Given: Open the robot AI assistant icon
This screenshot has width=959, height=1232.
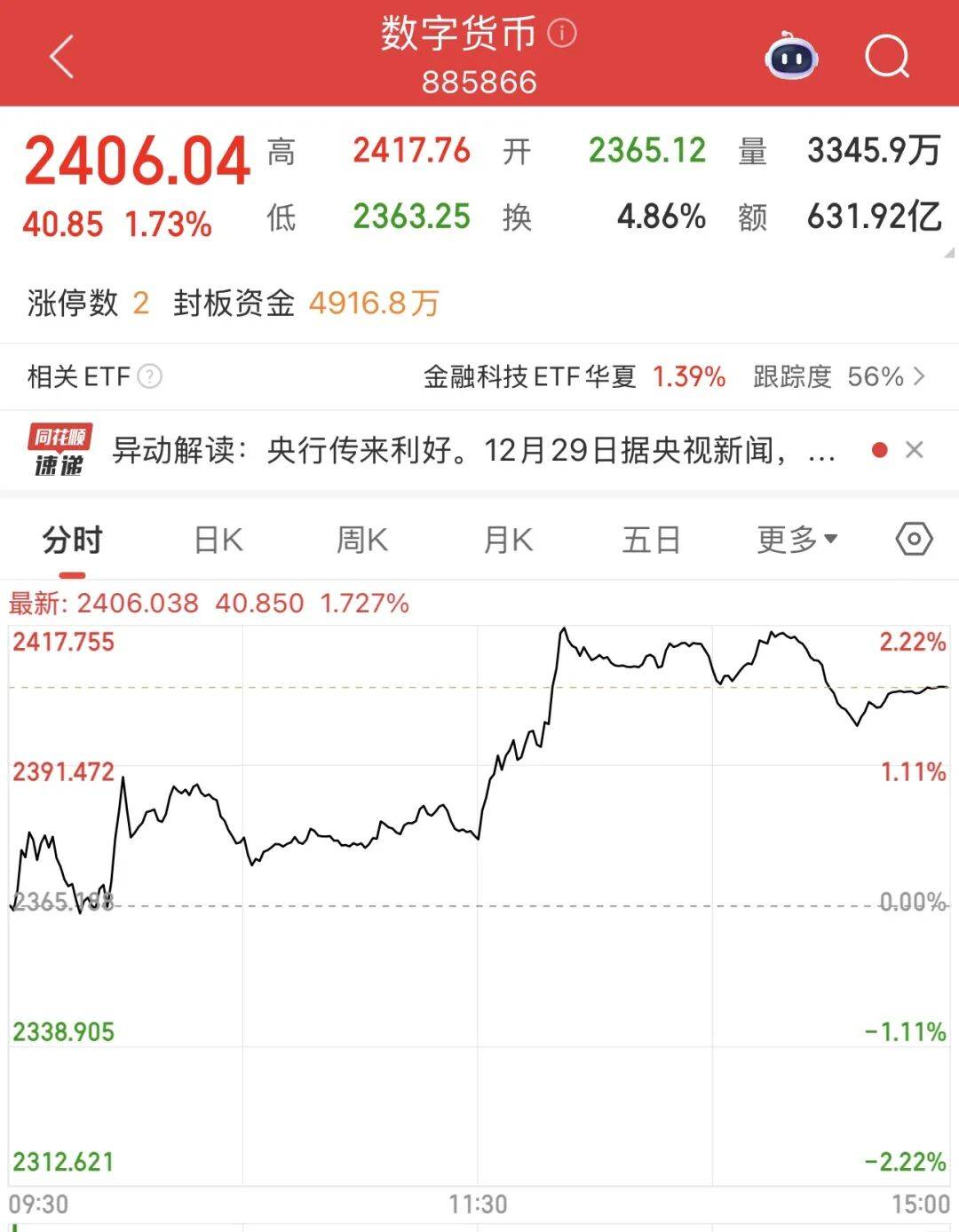Looking at the screenshot, I should 791,57.
